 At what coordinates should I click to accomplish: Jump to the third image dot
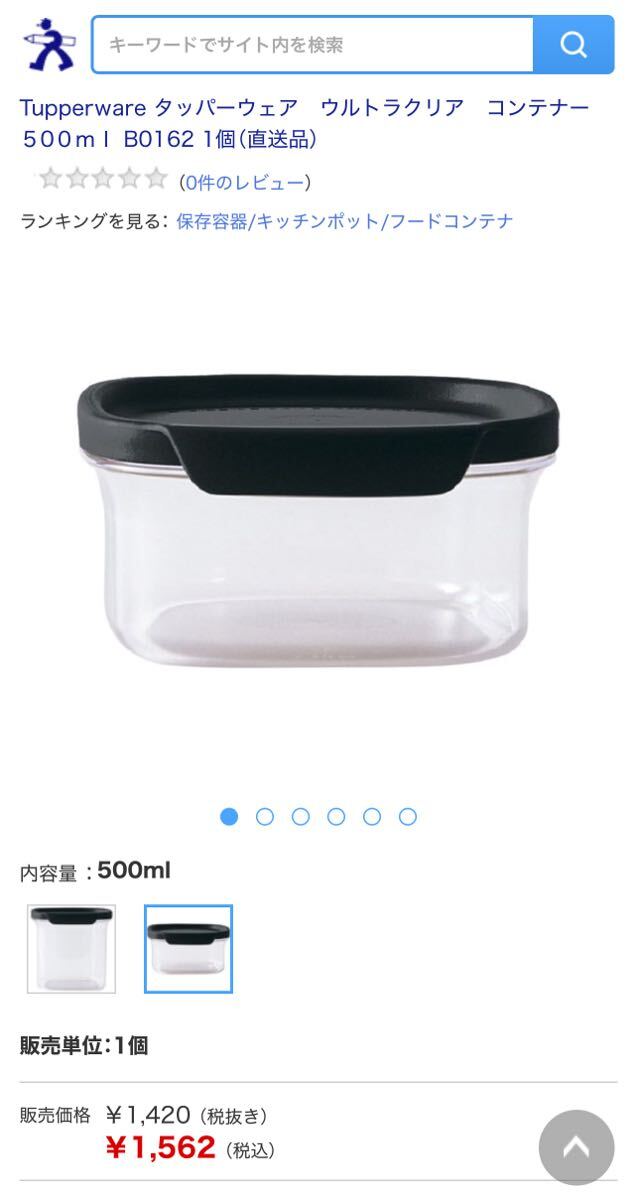[x=301, y=817]
